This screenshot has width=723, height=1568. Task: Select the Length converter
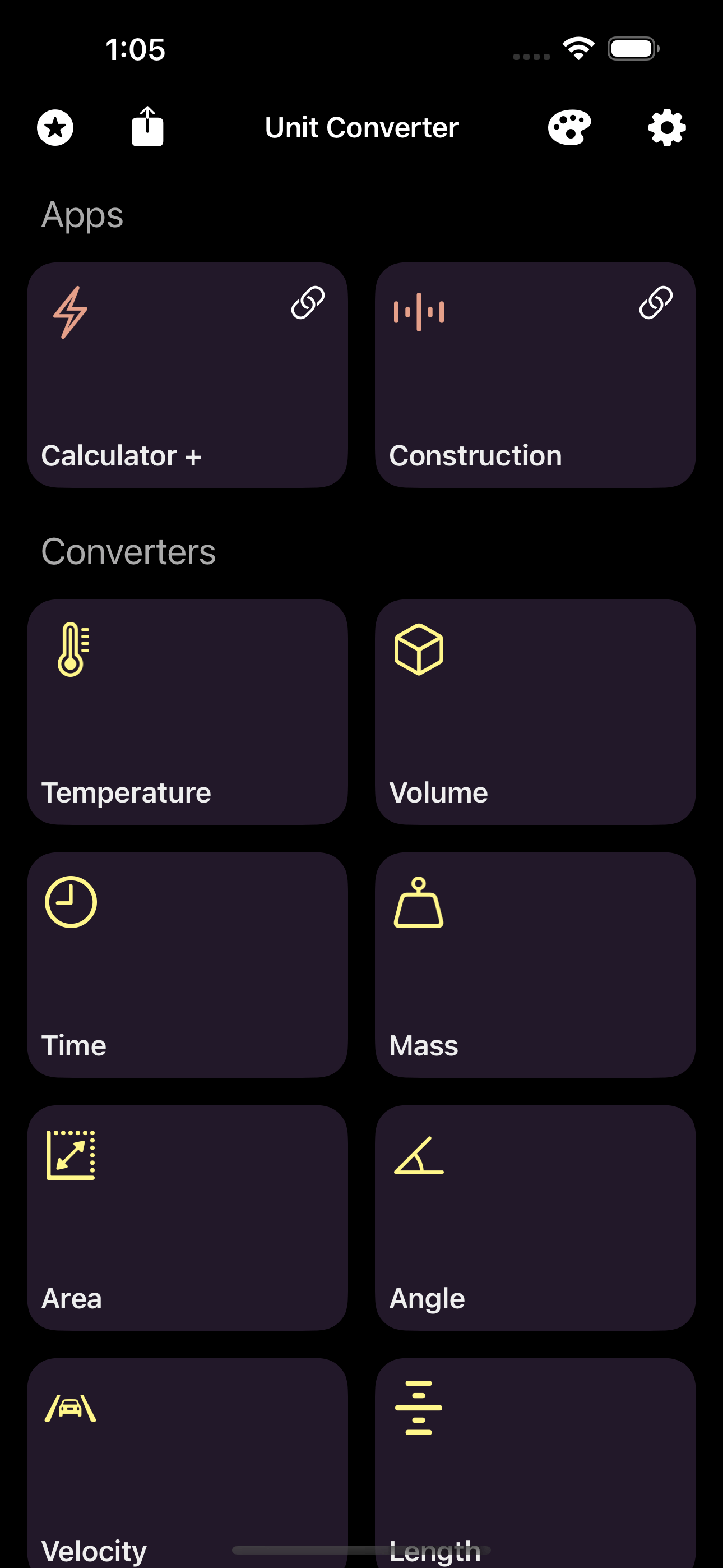[535, 1461]
